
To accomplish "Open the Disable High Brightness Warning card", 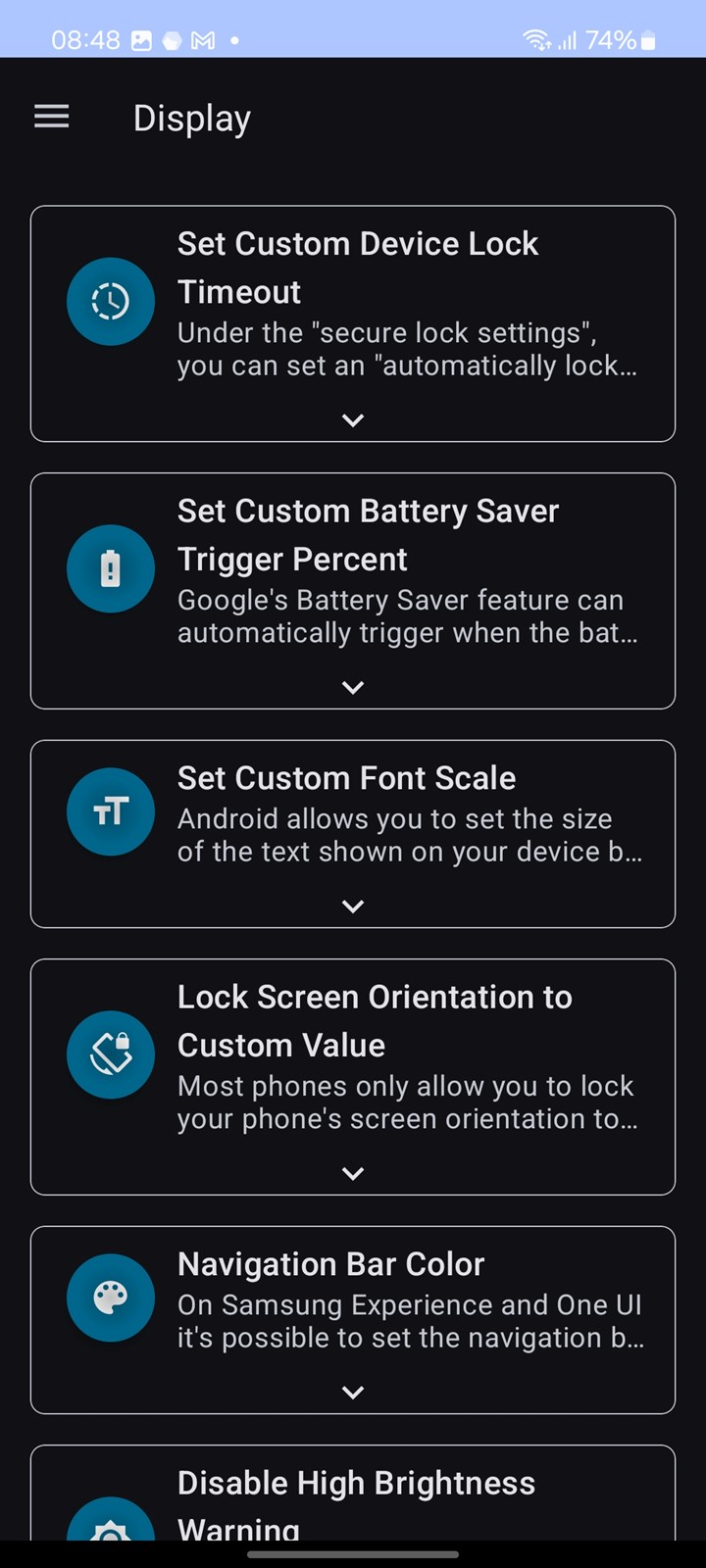I will (353, 1493).
